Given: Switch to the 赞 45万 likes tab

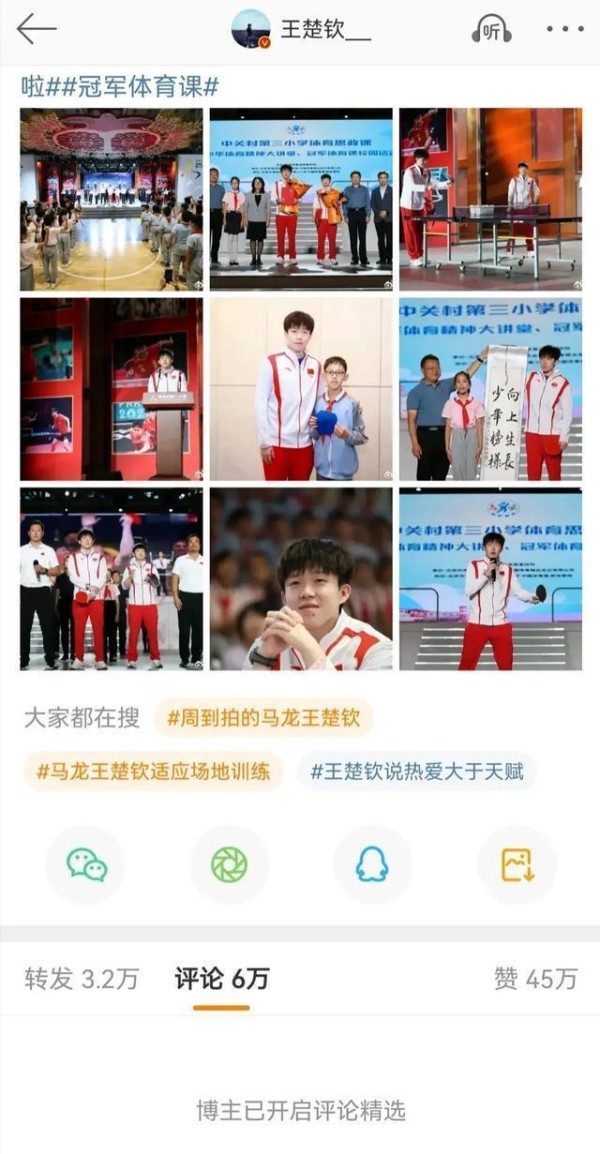Looking at the screenshot, I should [535, 979].
